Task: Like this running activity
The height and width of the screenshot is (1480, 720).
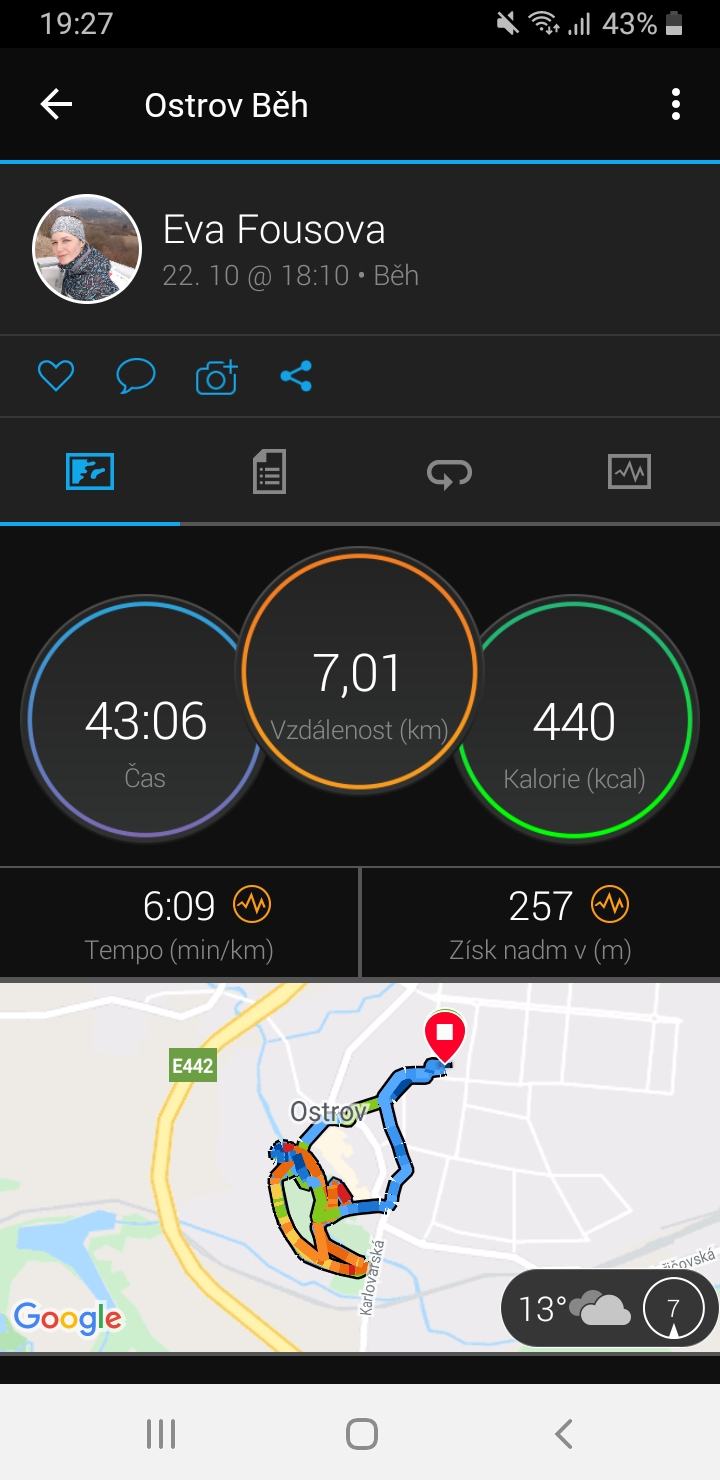Action: (x=56, y=376)
